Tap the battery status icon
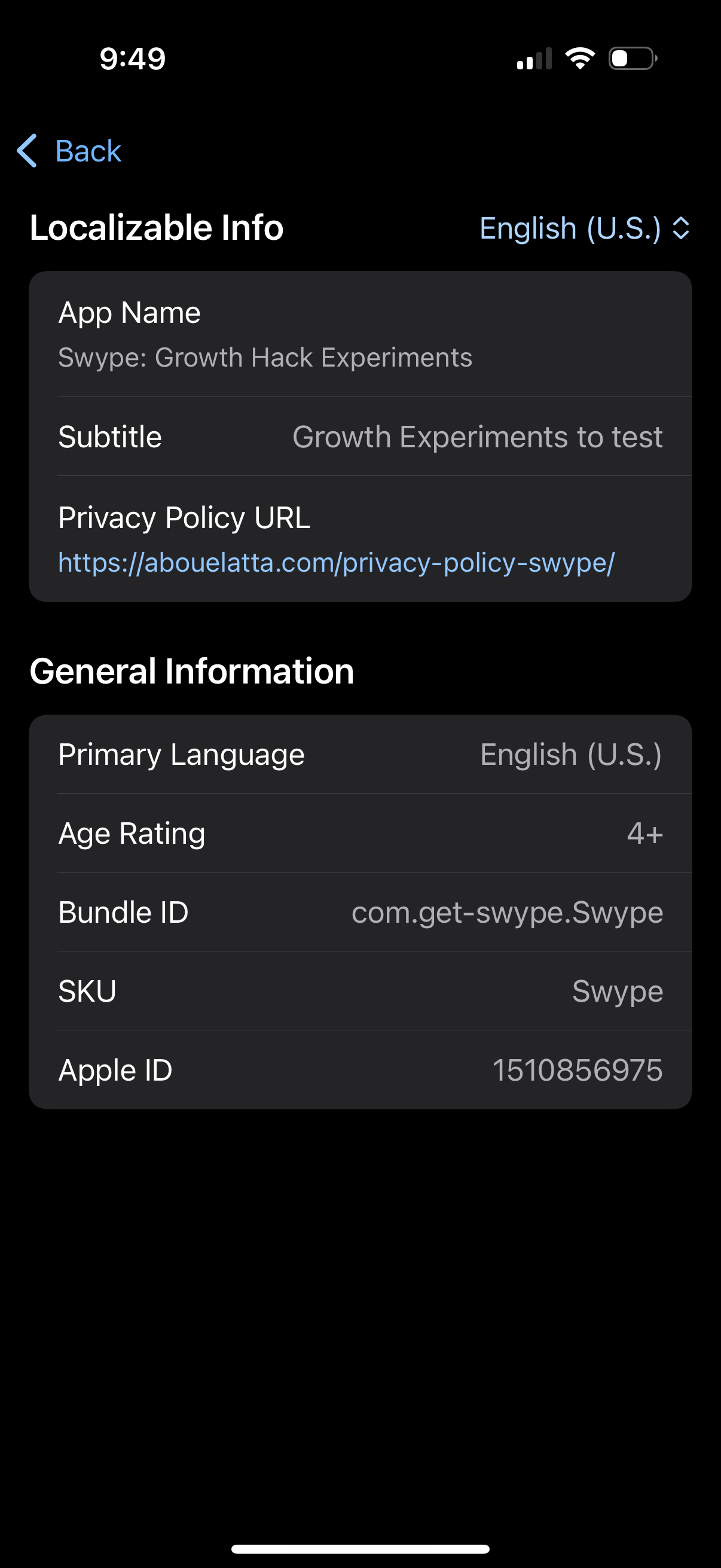Image resolution: width=721 pixels, height=1568 pixels. (630, 58)
